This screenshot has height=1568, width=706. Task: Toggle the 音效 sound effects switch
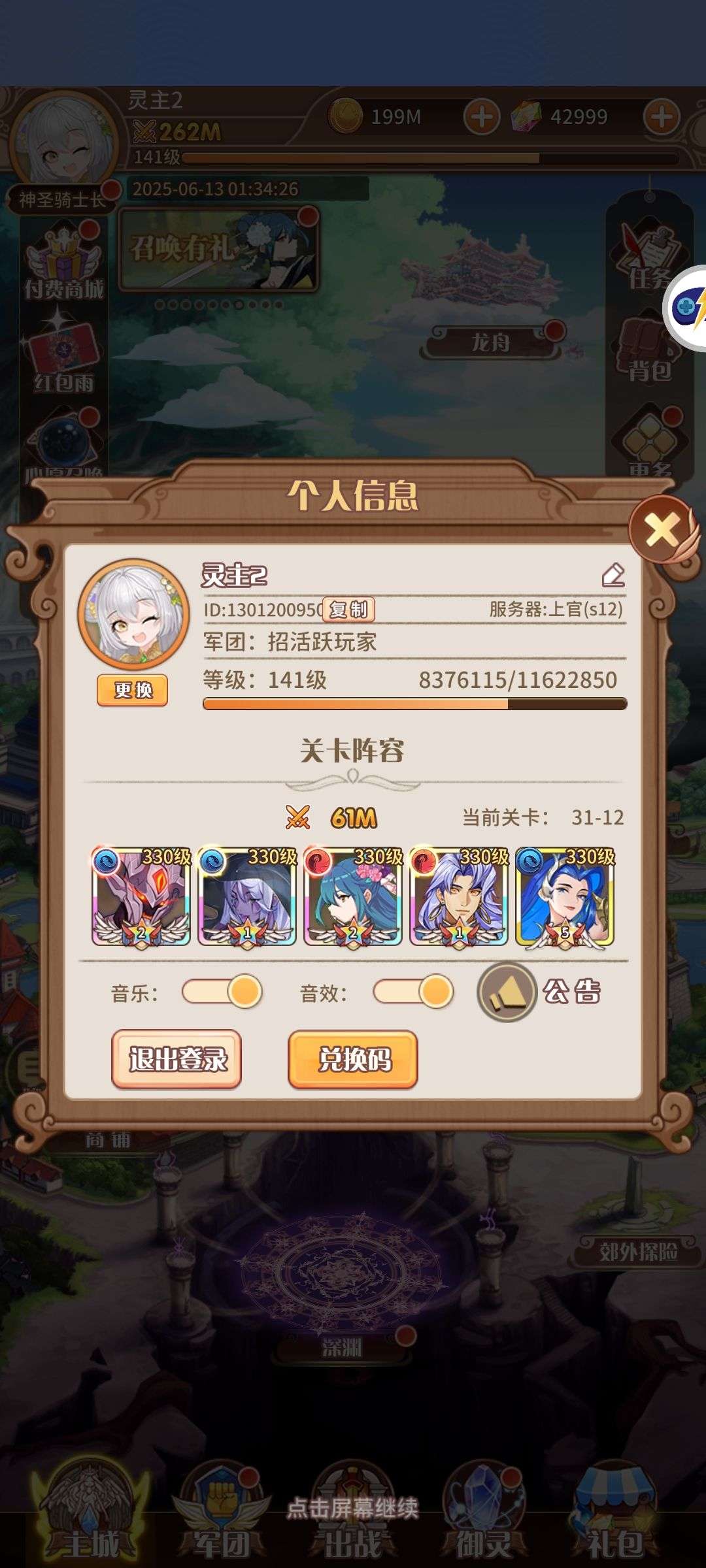point(413,992)
